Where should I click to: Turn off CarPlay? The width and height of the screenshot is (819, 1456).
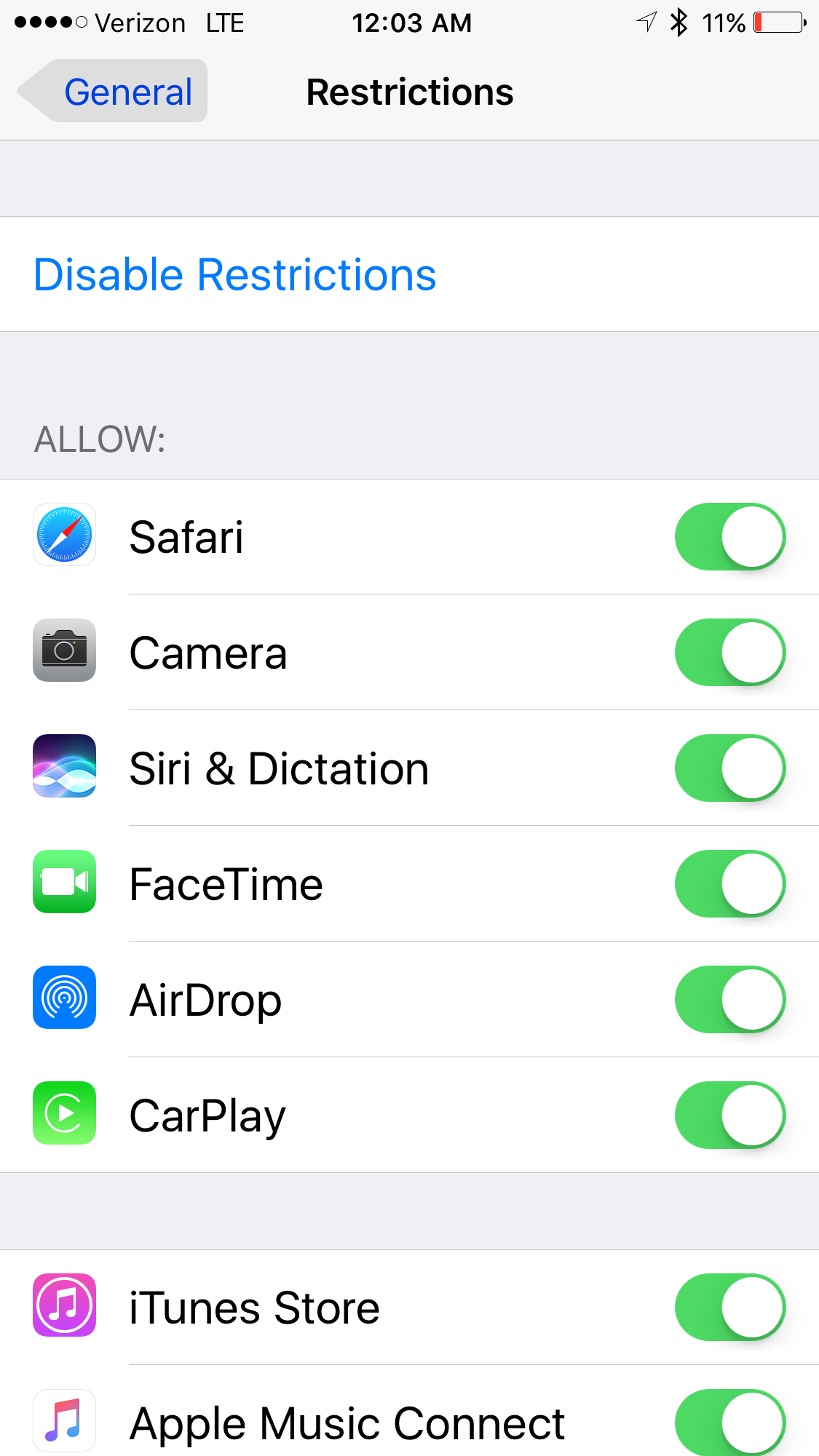click(x=729, y=1115)
